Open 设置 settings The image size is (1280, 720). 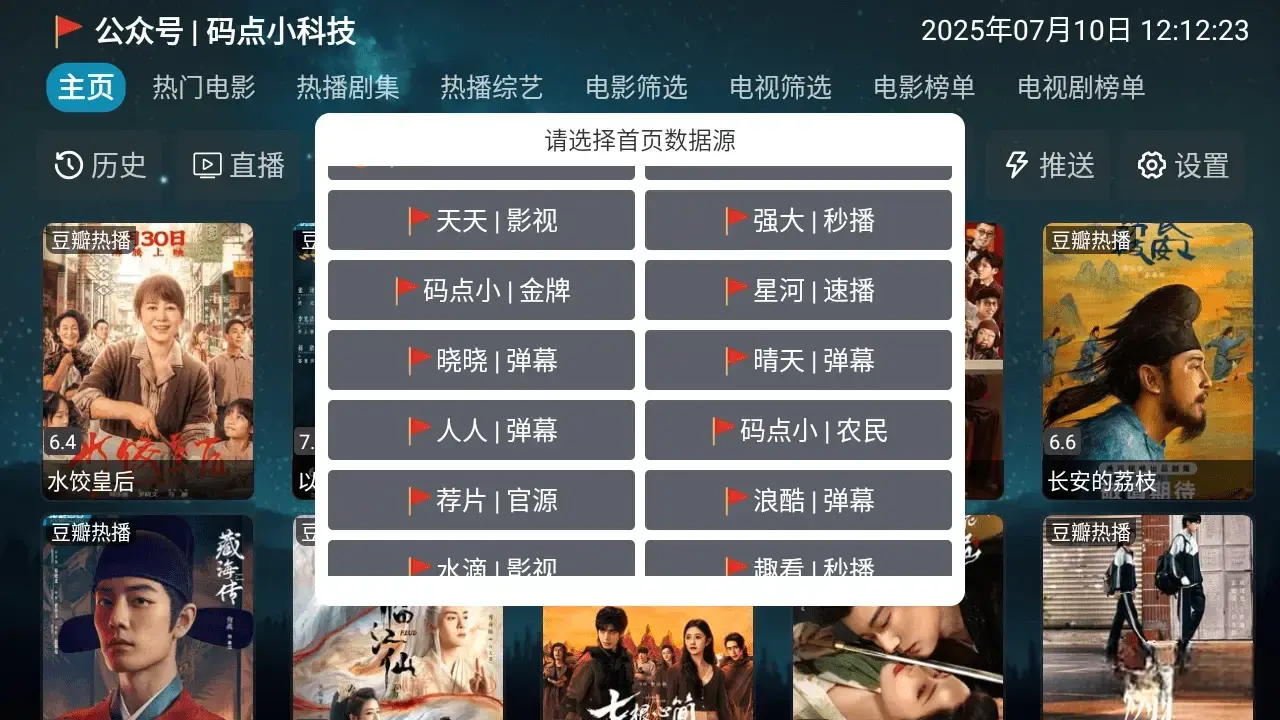[1183, 165]
